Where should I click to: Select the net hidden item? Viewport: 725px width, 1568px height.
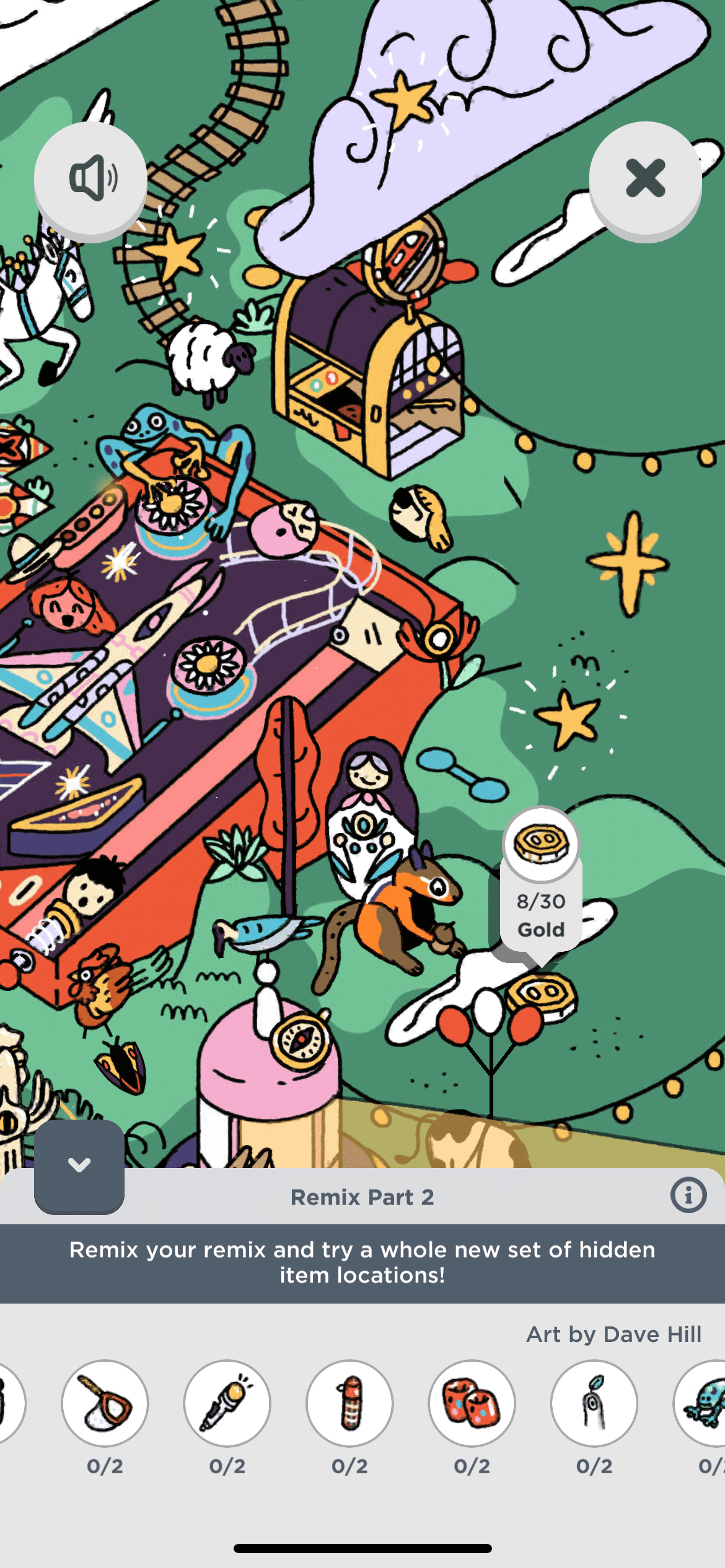[x=105, y=1403]
